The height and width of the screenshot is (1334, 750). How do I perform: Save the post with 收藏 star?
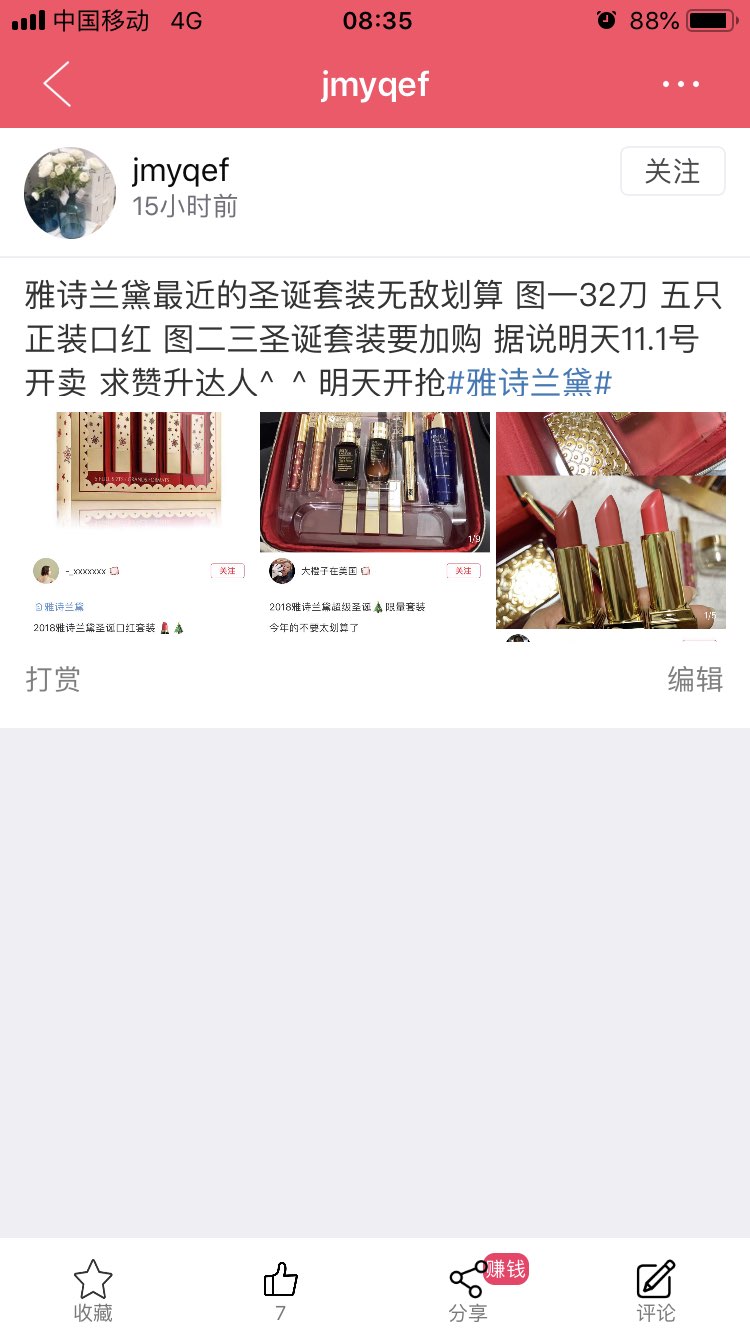93,1290
